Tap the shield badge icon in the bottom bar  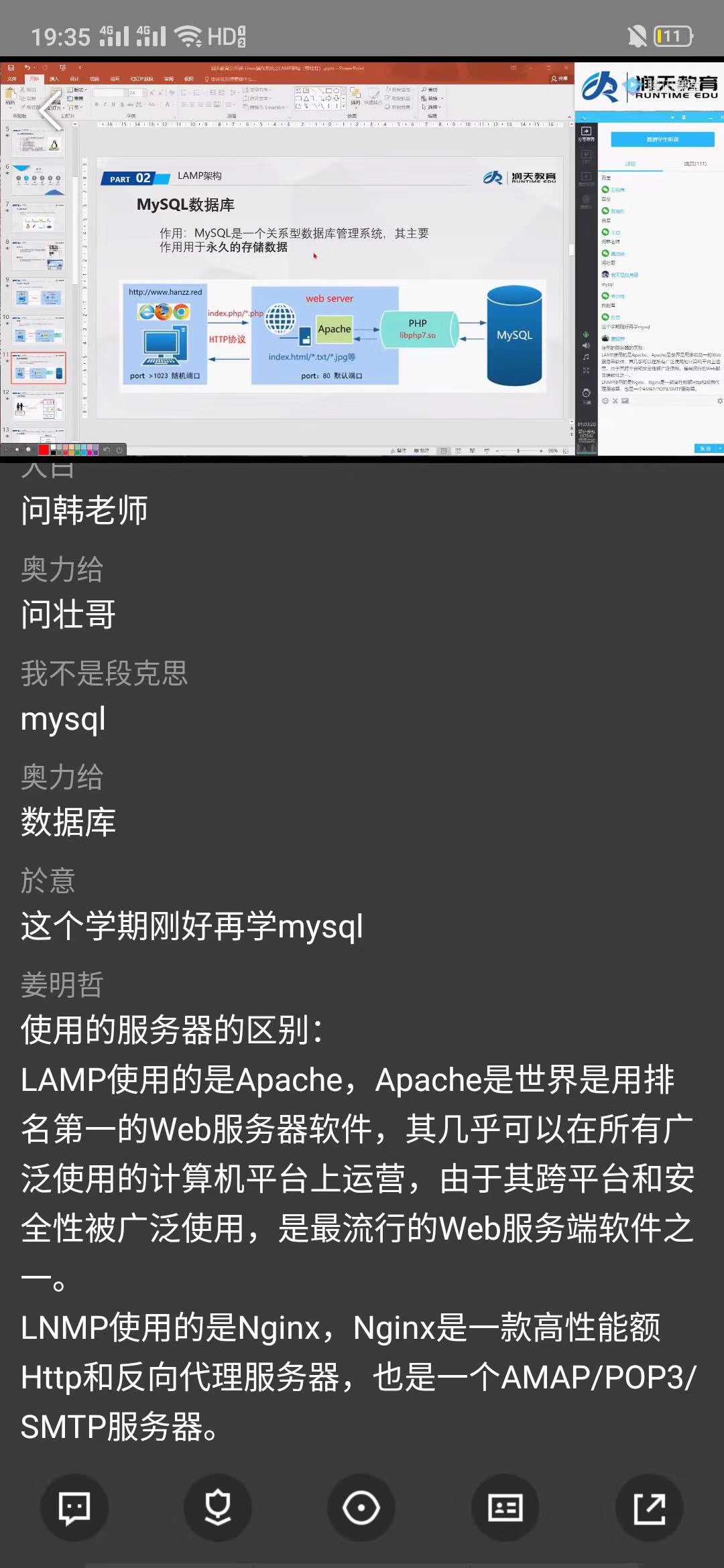218,1508
